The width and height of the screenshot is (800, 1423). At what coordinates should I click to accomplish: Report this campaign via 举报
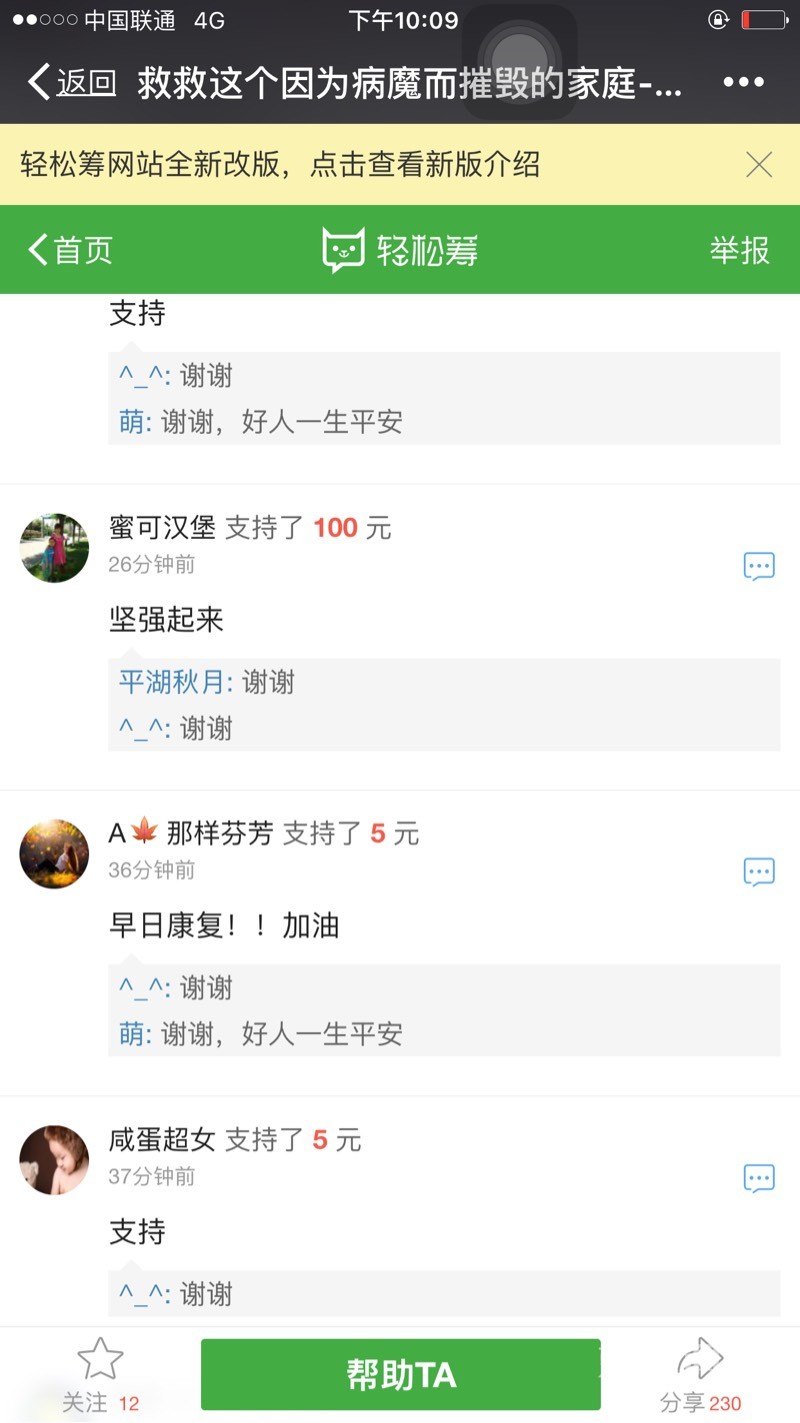click(739, 250)
